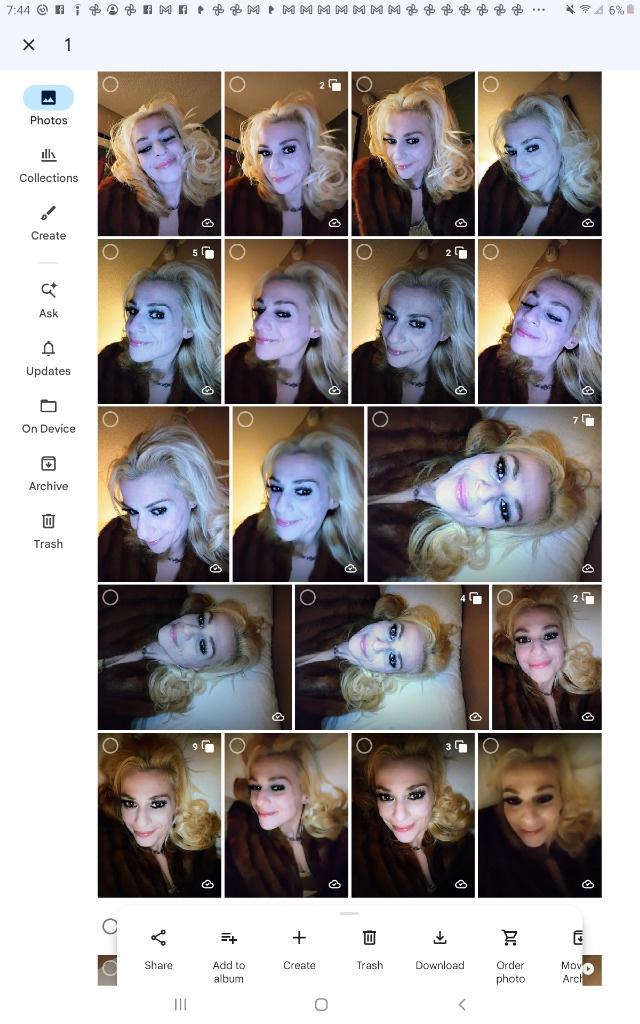Open the Updates notifications
The image size is (640, 1024).
coord(48,358)
